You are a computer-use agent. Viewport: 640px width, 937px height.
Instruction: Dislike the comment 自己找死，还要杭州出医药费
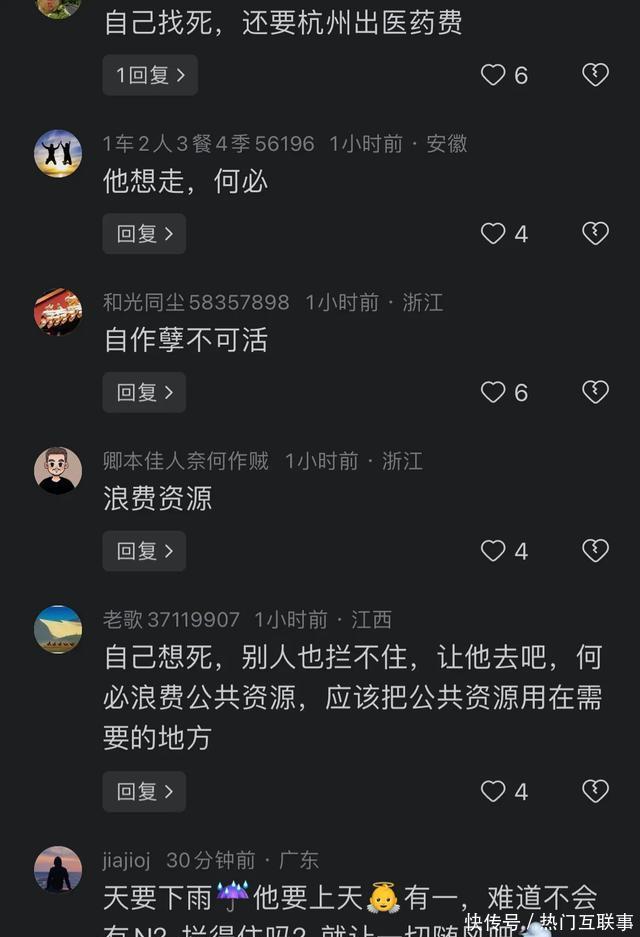(x=595, y=75)
